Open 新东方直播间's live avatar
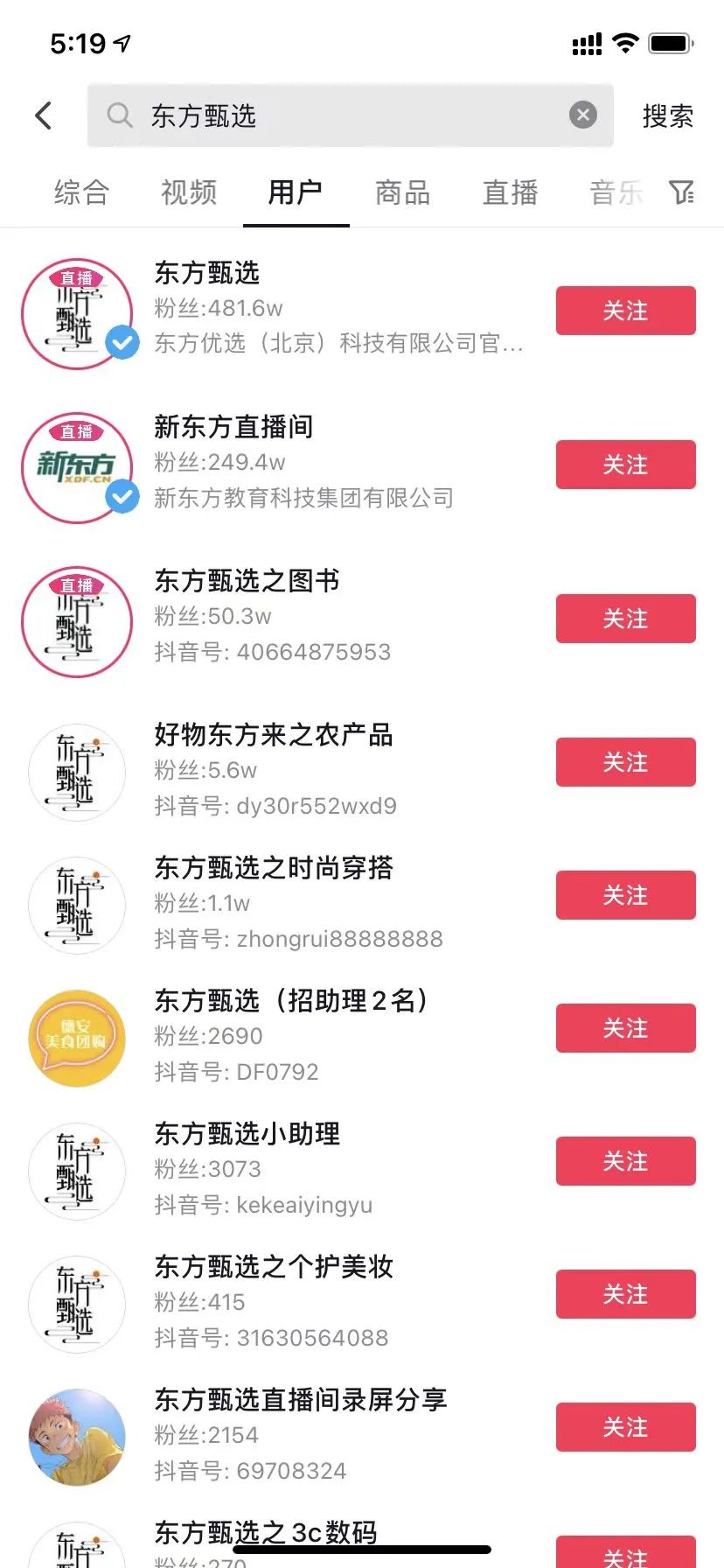The height and width of the screenshot is (1568, 724). 77,468
